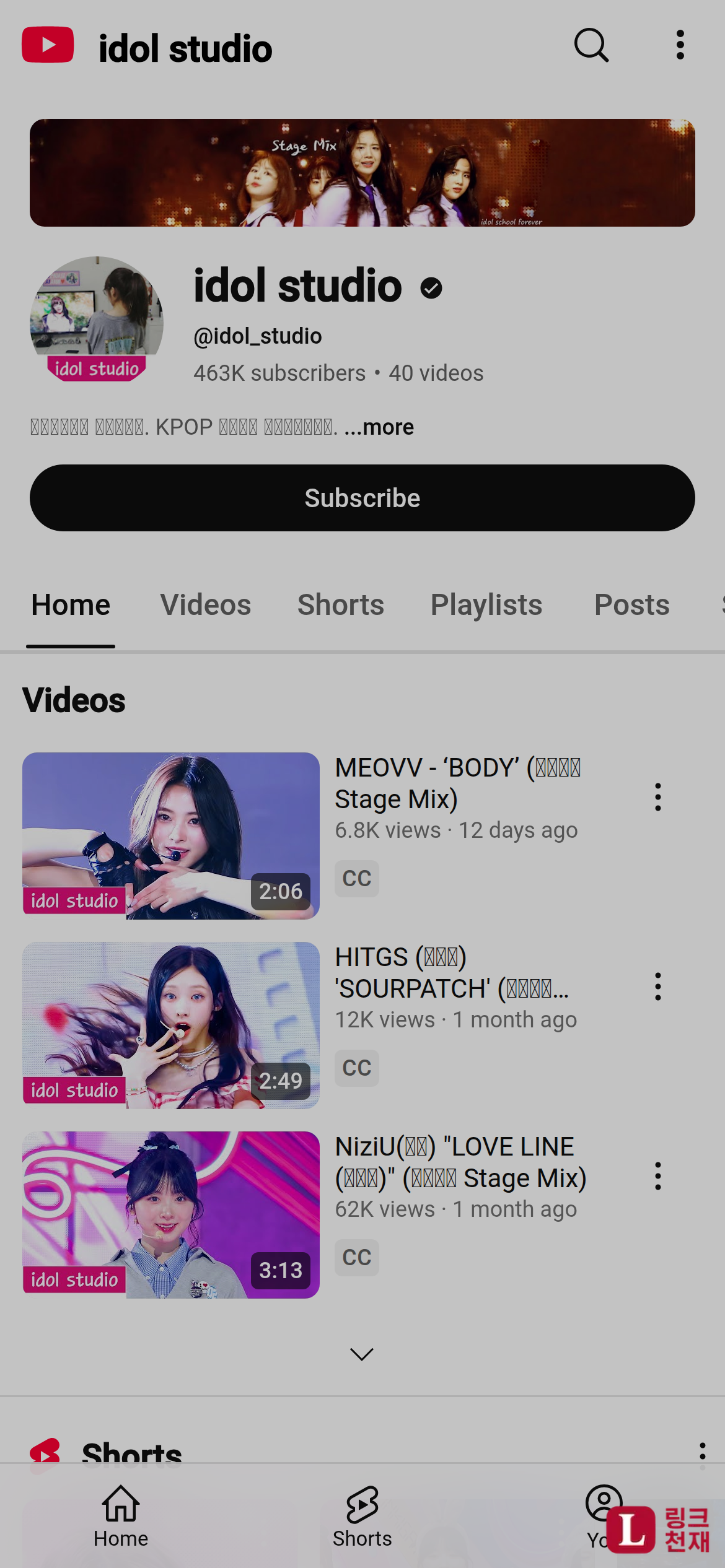
Task: Open the search icon in the top bar
Action: tap(591, 45)
